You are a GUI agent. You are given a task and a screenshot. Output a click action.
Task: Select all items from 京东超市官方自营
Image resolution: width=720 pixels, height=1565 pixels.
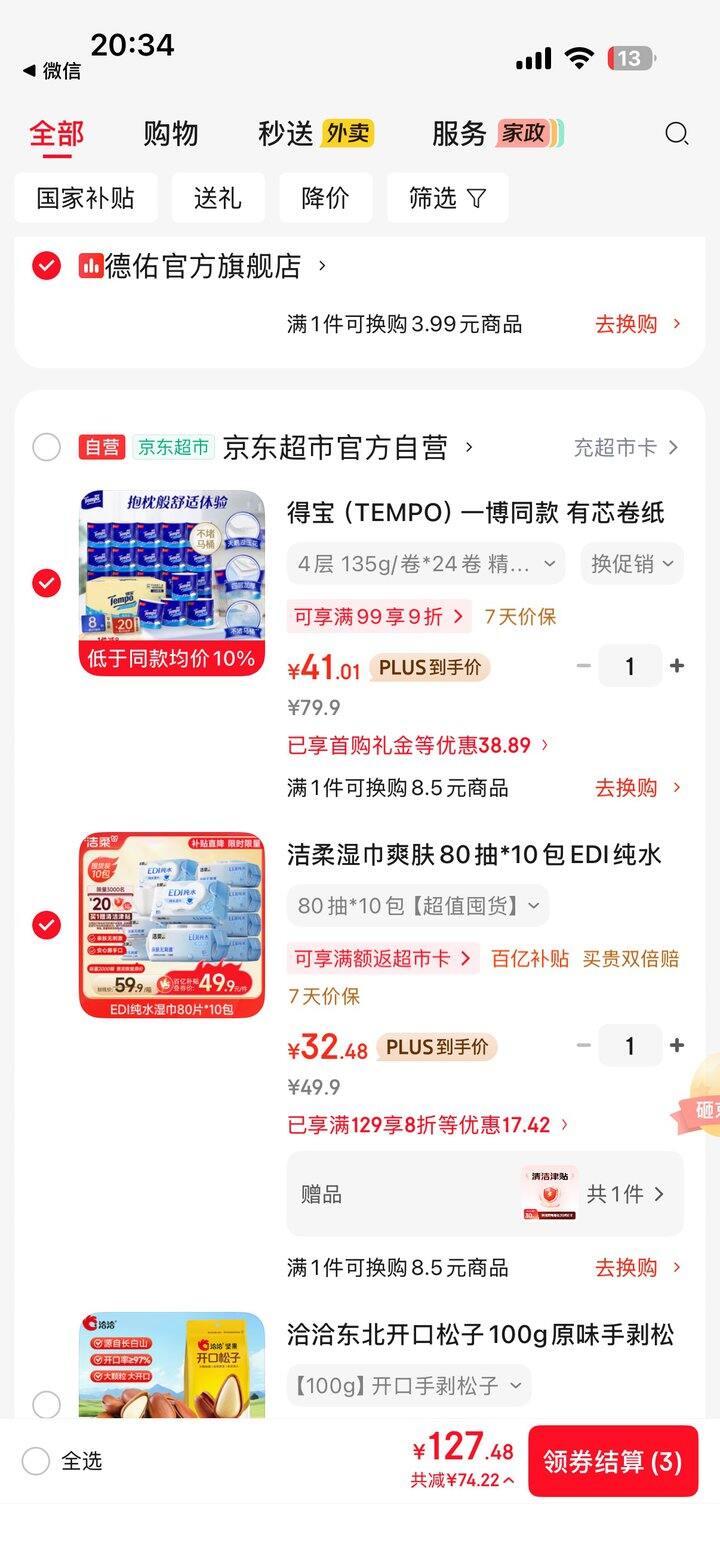(x=46, y=447)
